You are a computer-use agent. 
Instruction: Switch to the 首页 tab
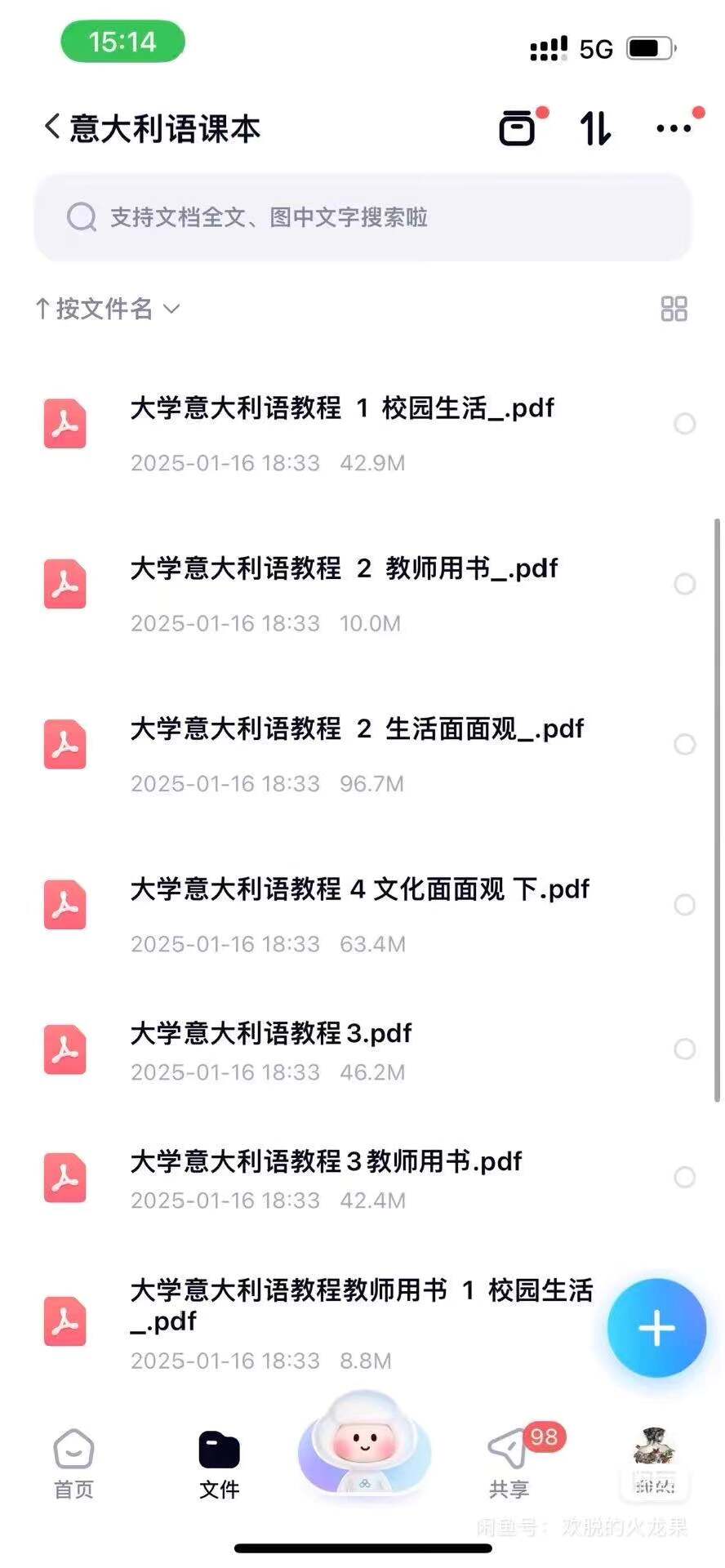(73, 1464)
